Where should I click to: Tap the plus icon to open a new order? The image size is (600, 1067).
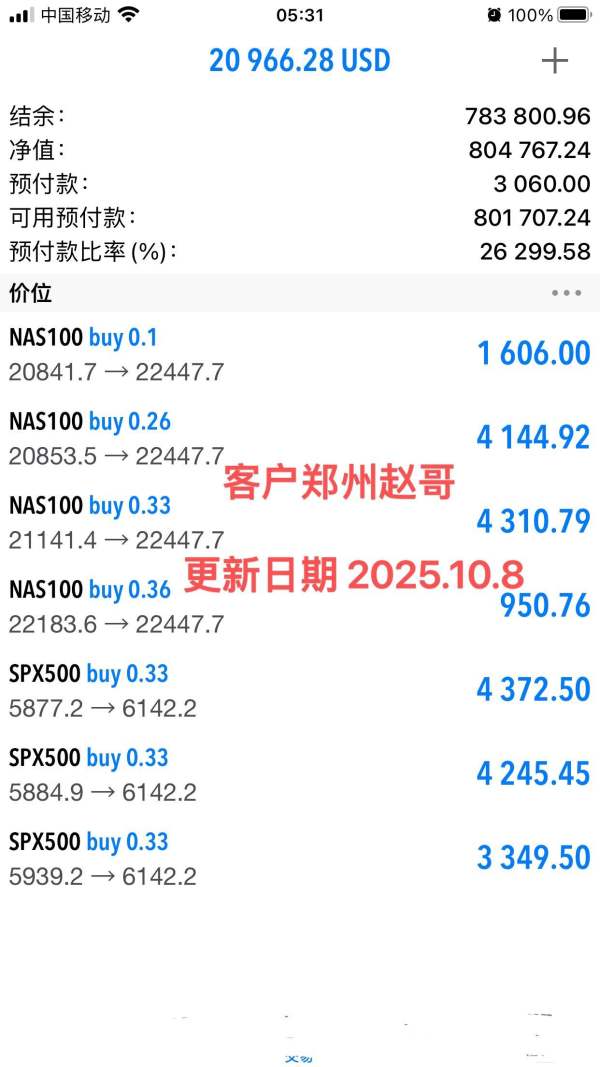[554, 61]
